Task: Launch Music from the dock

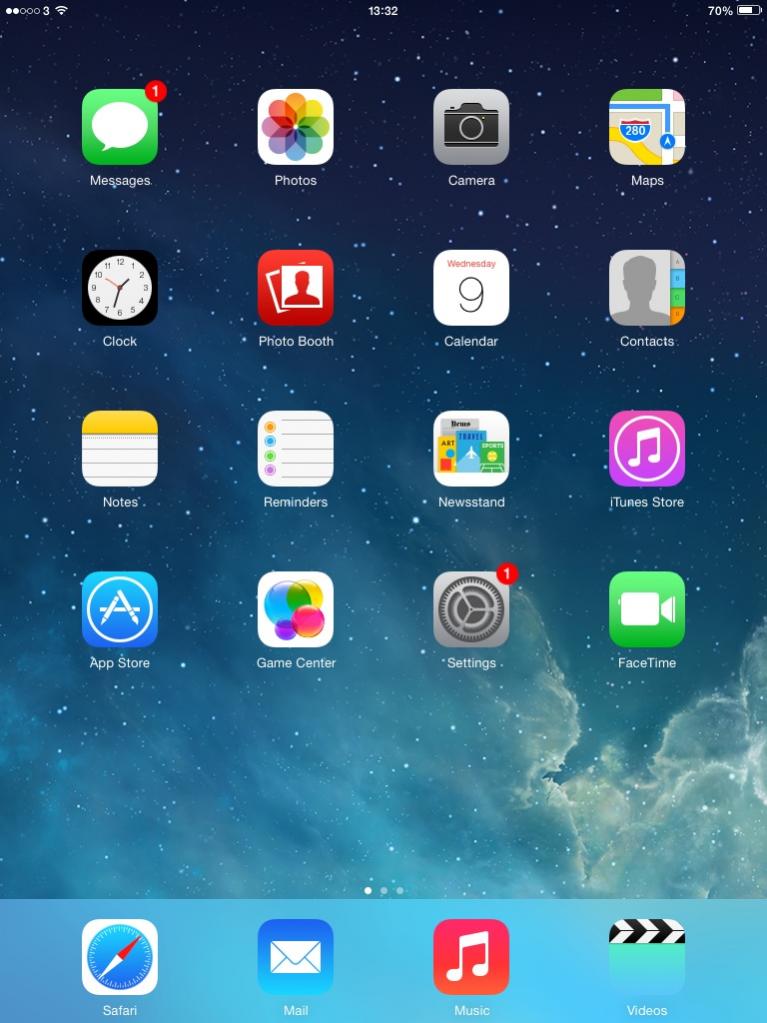Action: [471, 957]
